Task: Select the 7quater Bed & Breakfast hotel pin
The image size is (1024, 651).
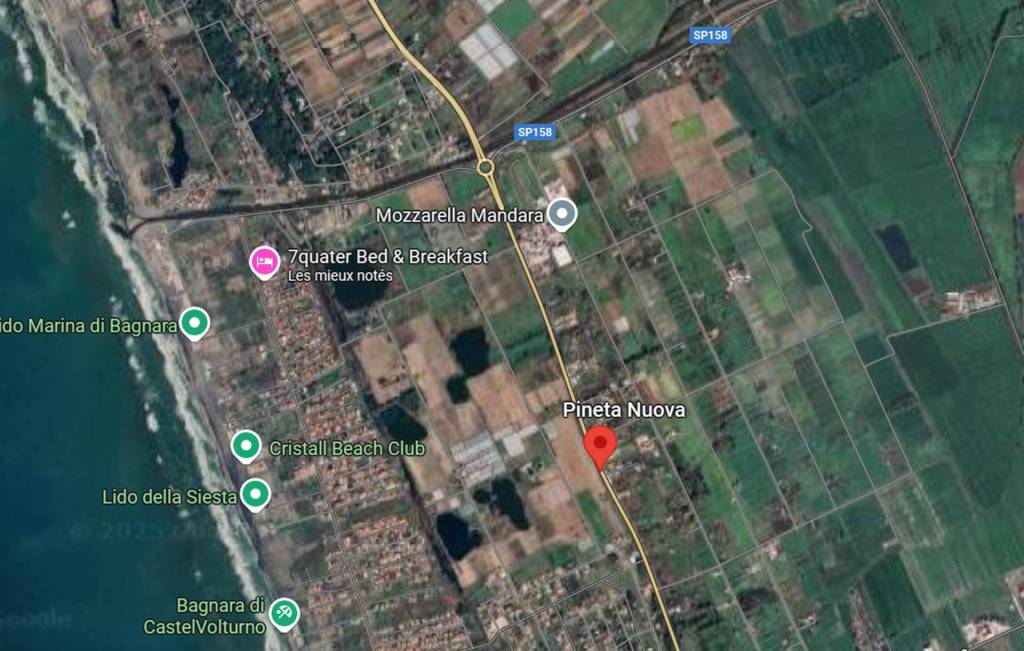Action: (x=263, y=261)
